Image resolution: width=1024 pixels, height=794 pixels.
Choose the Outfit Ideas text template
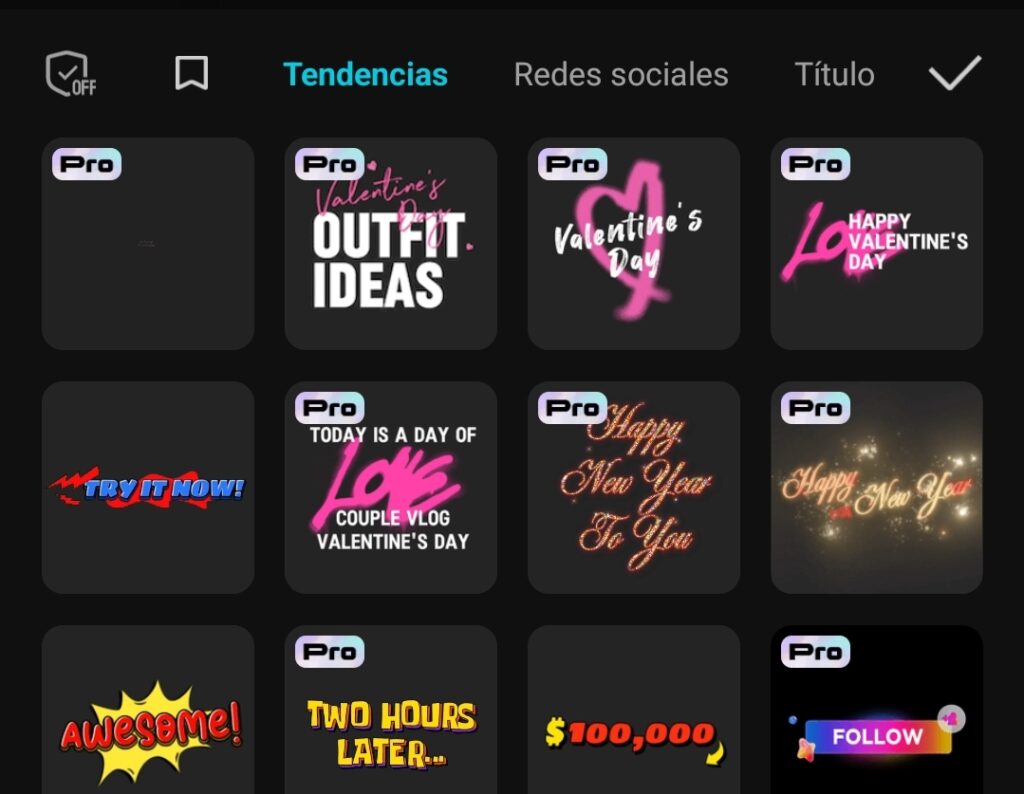tap(391, 244)
